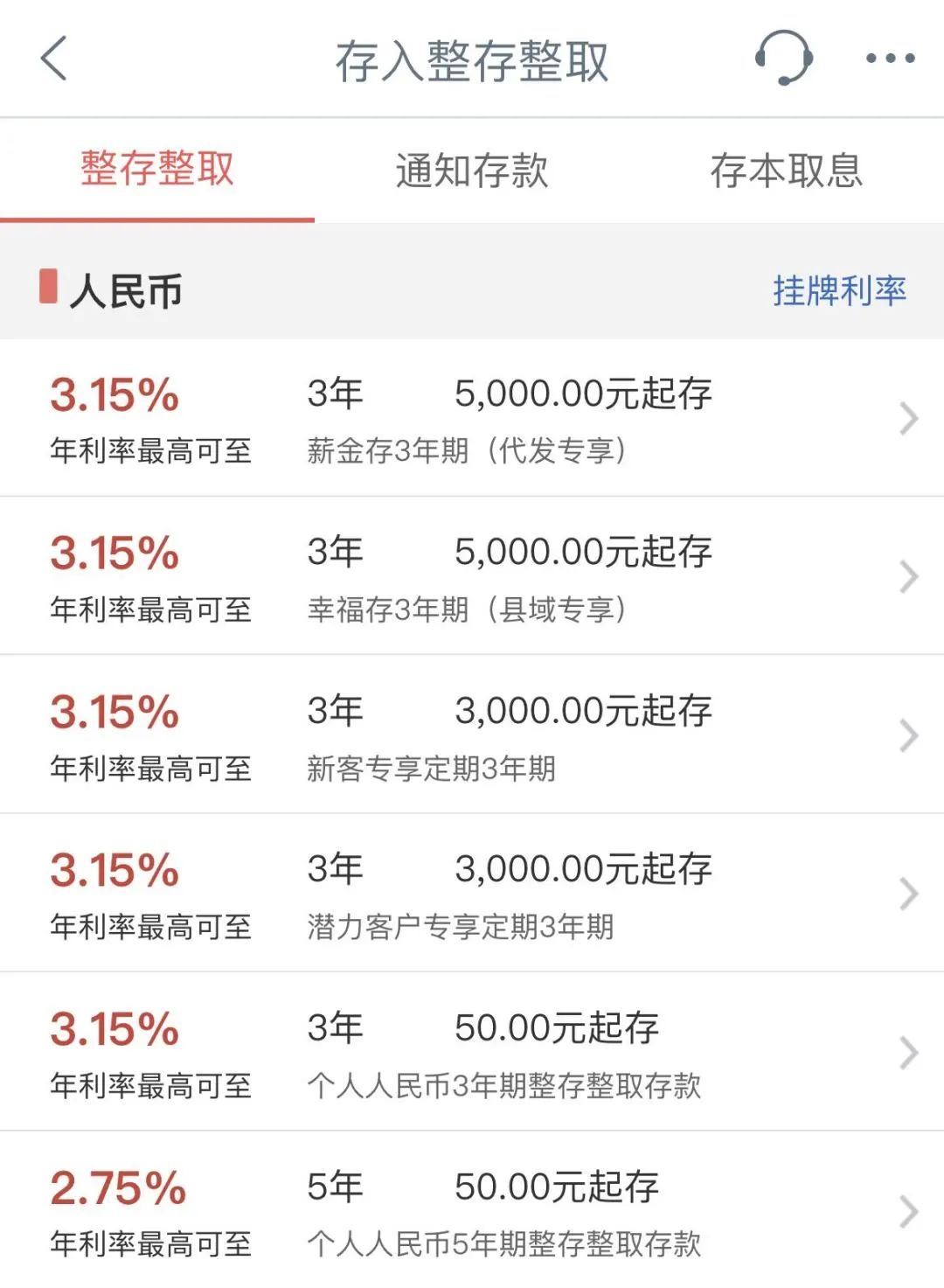This screenshot has height=1288, width=944.
Task: Tap the 3.15% rate of 薪金存 product
Action: point(114,393)
